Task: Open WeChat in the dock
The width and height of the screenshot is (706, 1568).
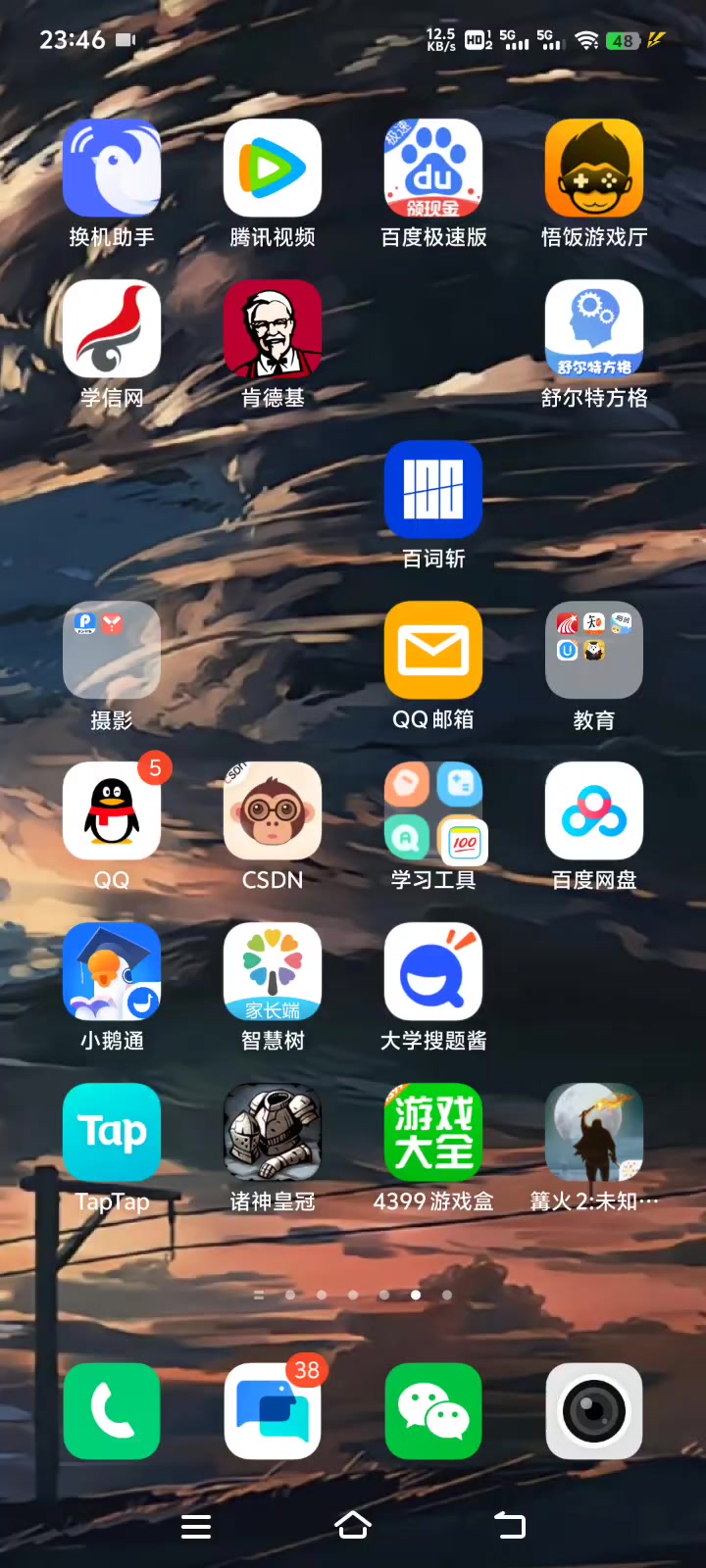Action: 433,1411
